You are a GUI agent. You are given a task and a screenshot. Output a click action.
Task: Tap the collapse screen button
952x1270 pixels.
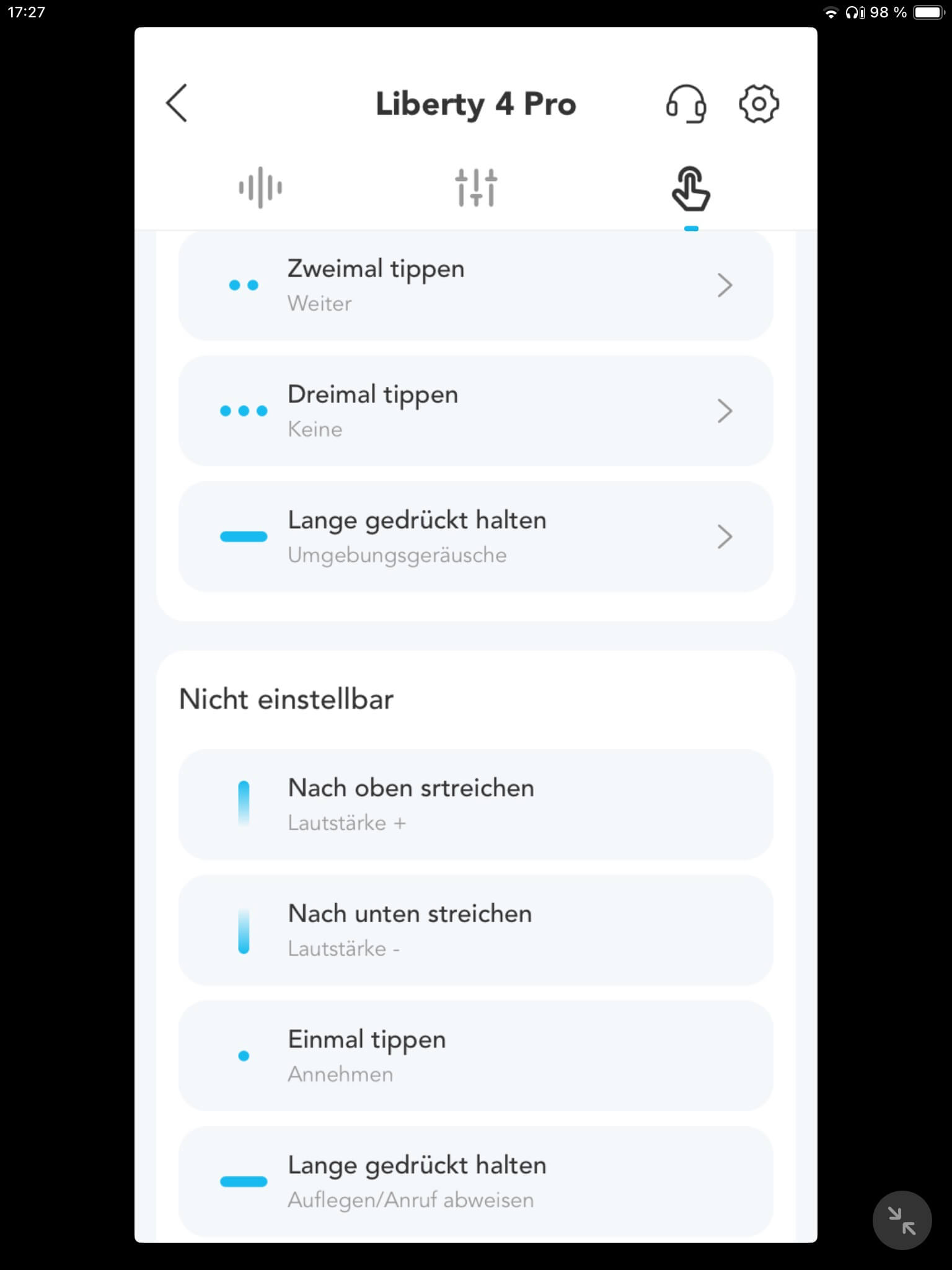point(902,1220)
